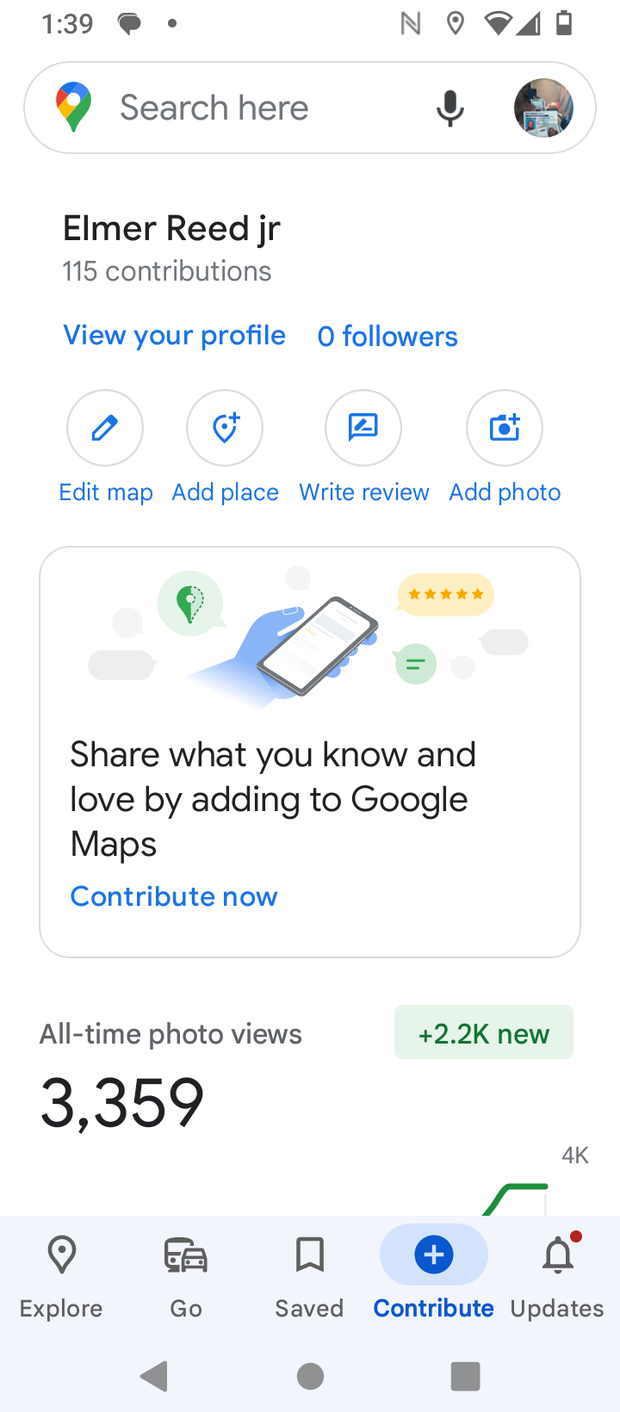Open the account profile picture
620x1412 pixels.
tap(543, 108)
